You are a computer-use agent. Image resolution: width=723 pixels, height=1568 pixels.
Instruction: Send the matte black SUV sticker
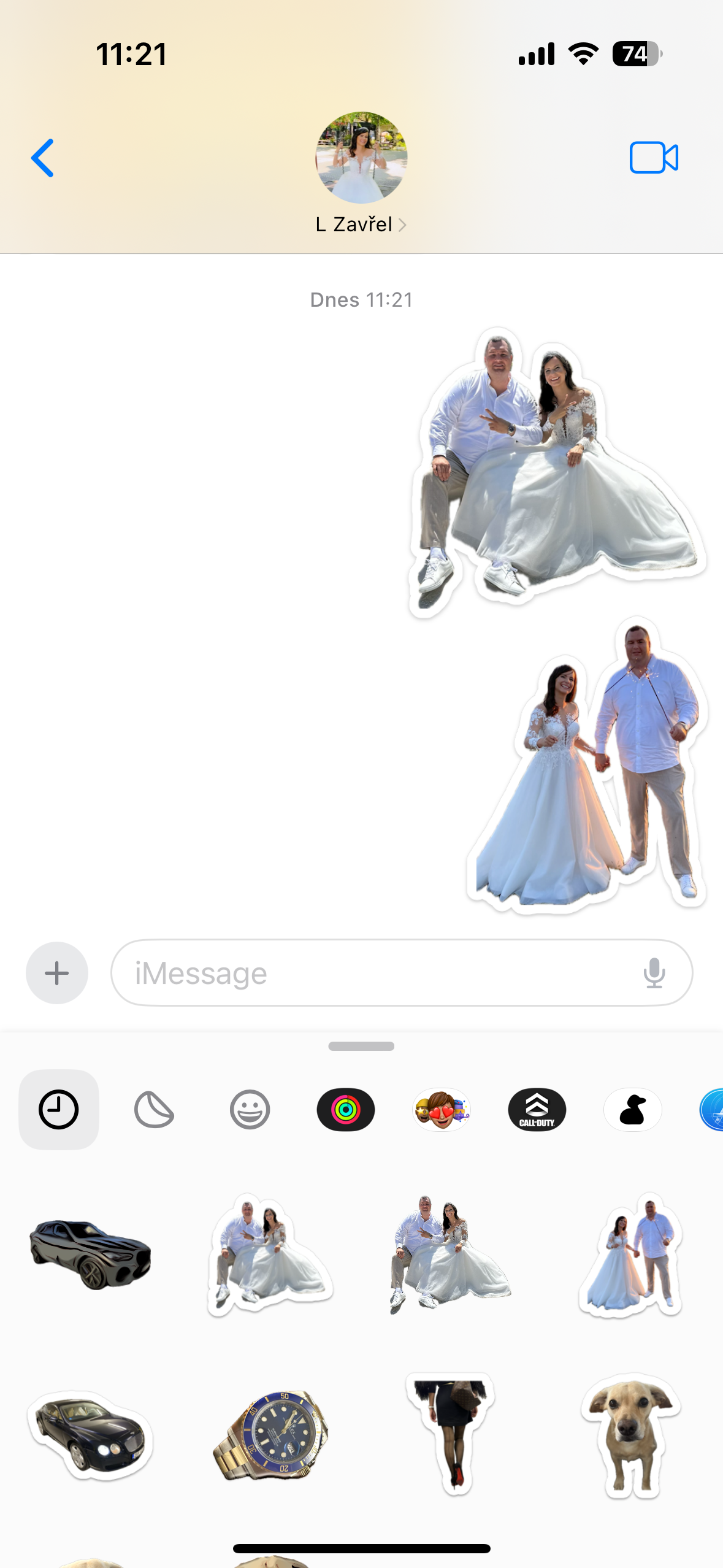pyautogui.click(x=91, y=1253)
